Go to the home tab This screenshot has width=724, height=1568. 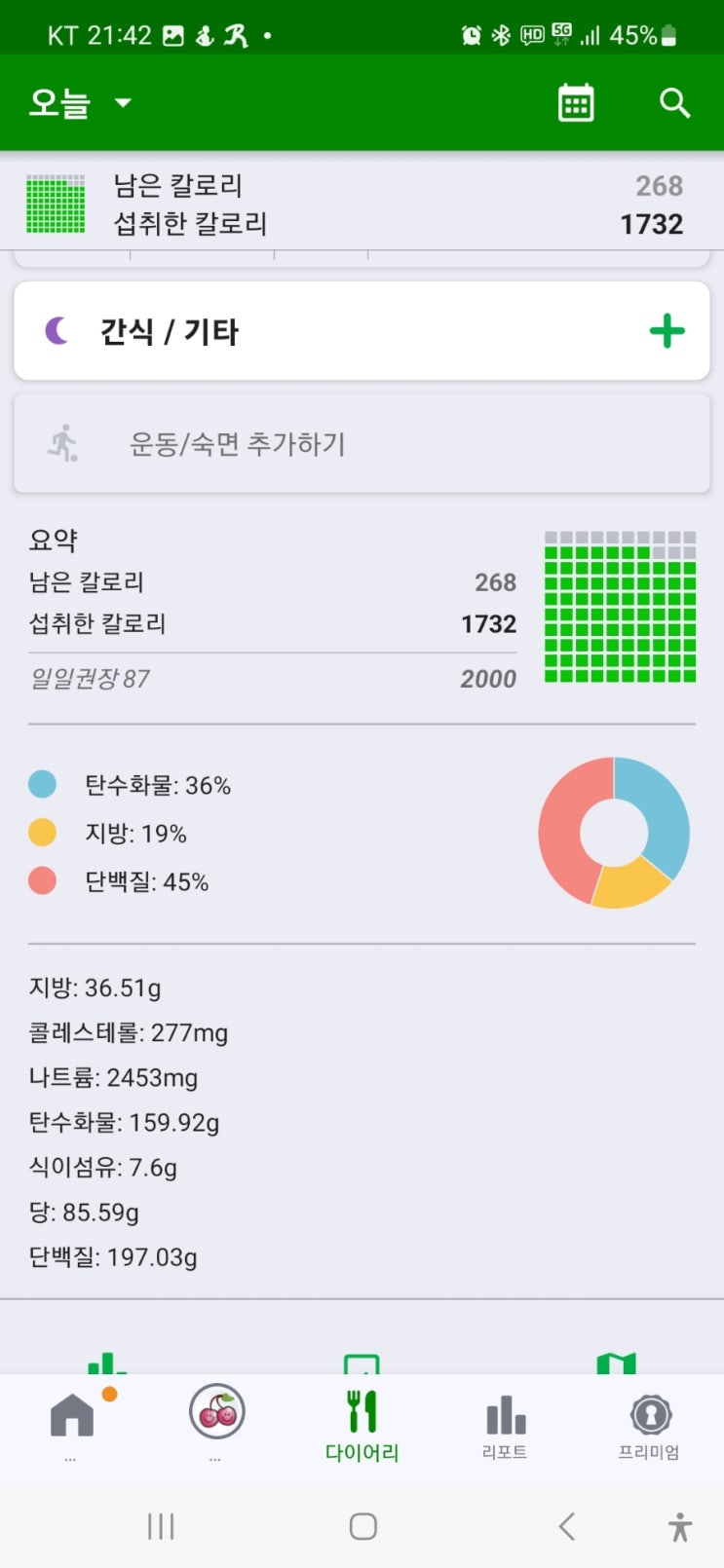click(x=72, y=1425)
